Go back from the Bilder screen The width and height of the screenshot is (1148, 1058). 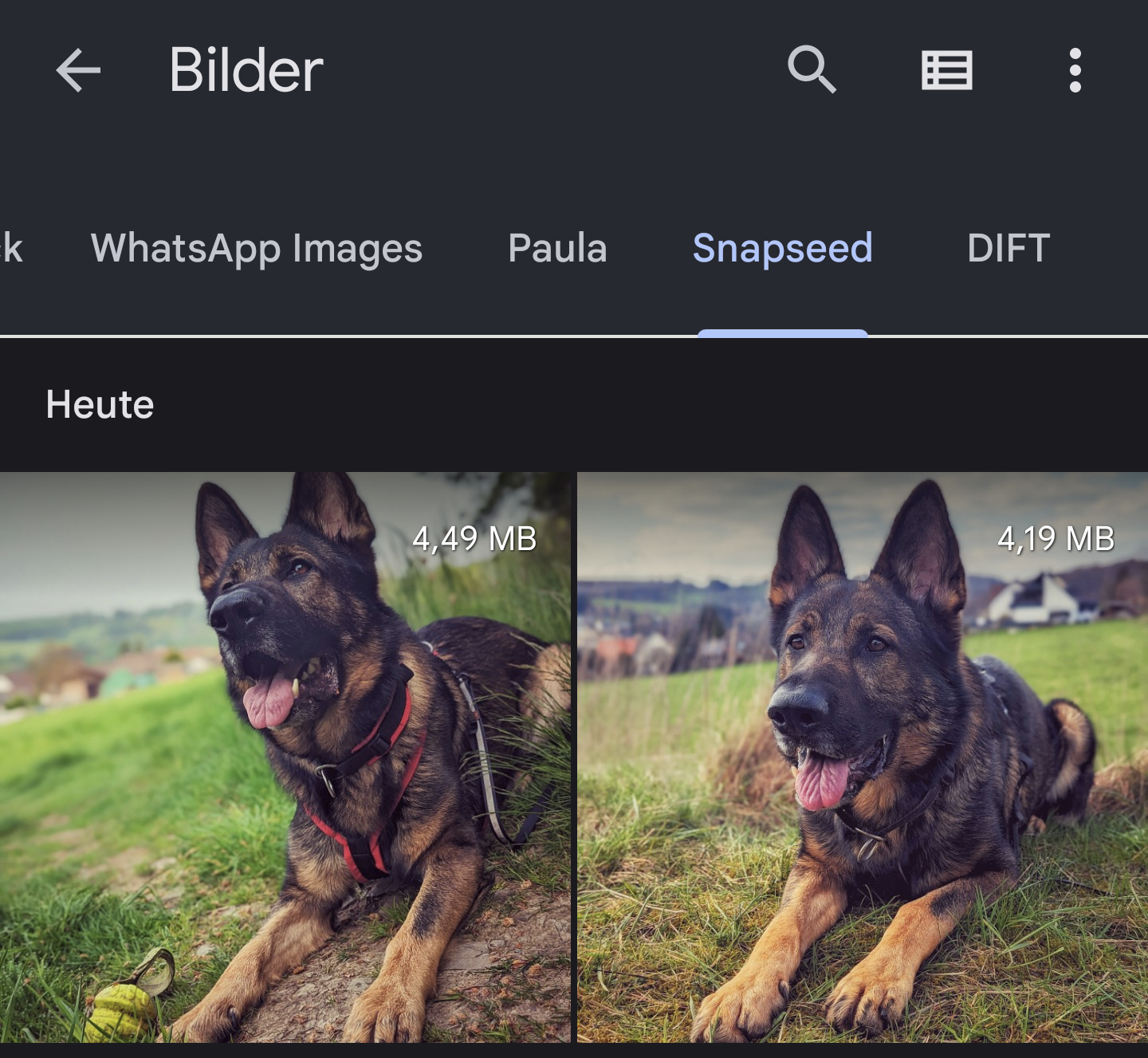tap(78, 70)
